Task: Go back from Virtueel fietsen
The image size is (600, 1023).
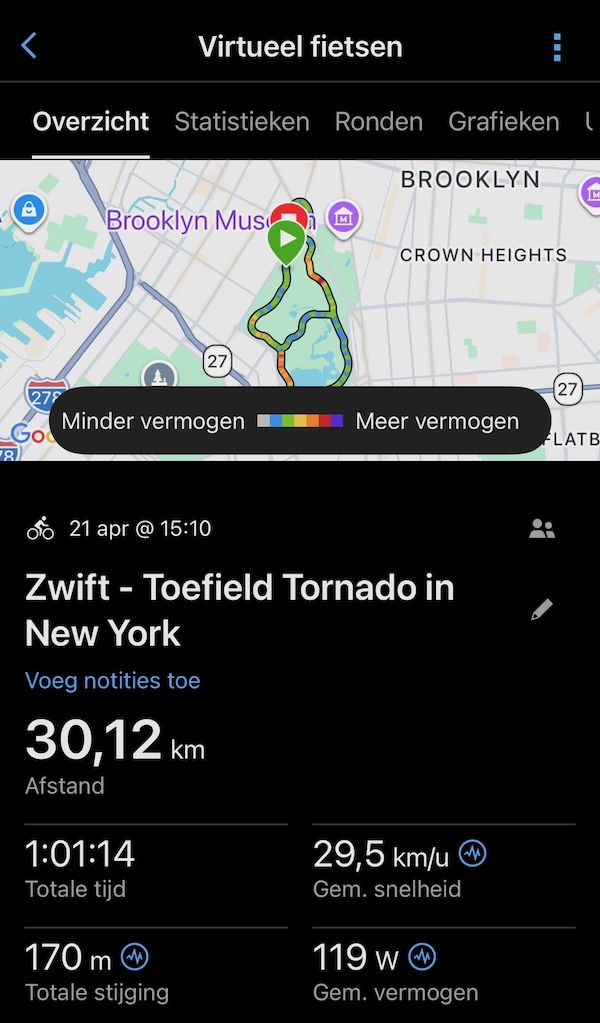Action: pos(29,46)
